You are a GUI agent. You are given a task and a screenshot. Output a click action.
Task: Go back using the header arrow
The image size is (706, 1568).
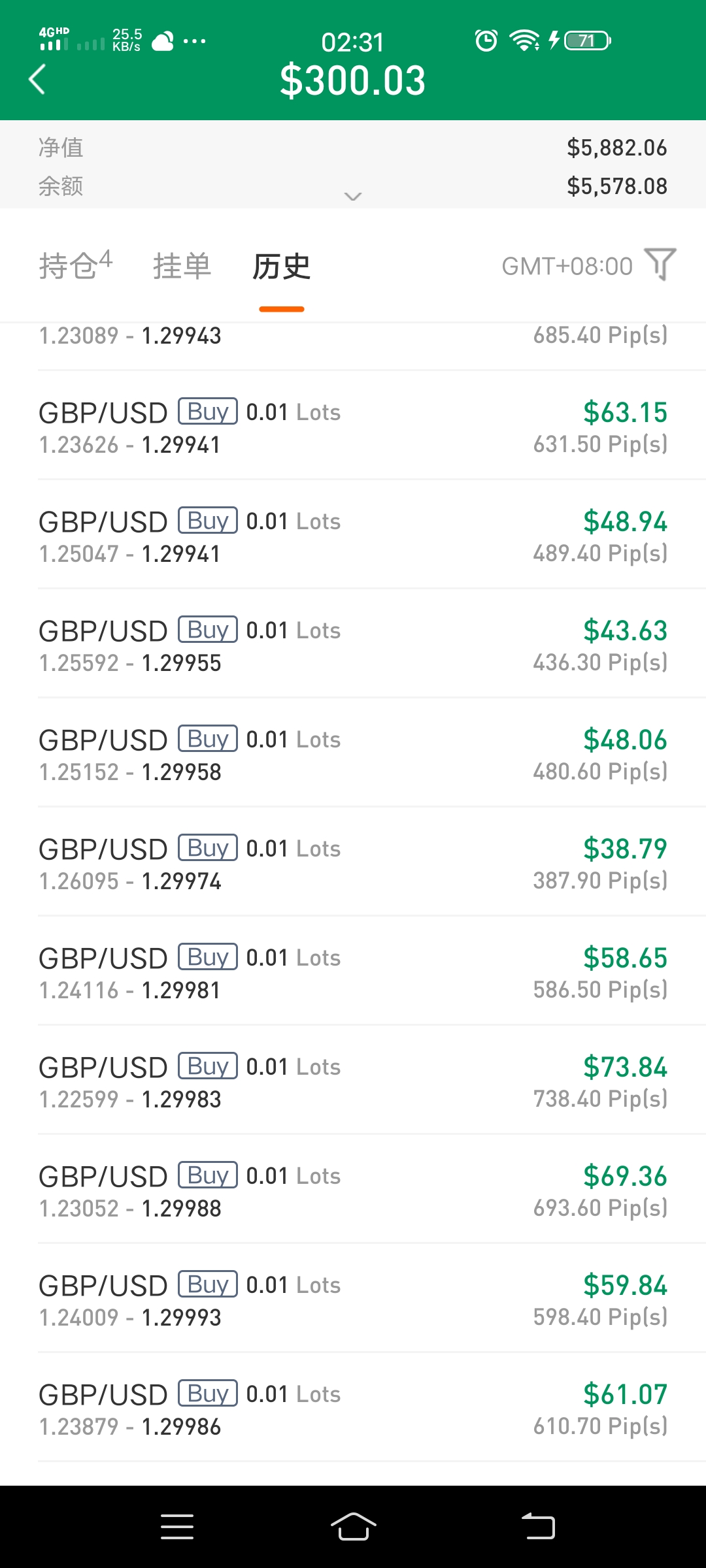[x=37, y=80]
